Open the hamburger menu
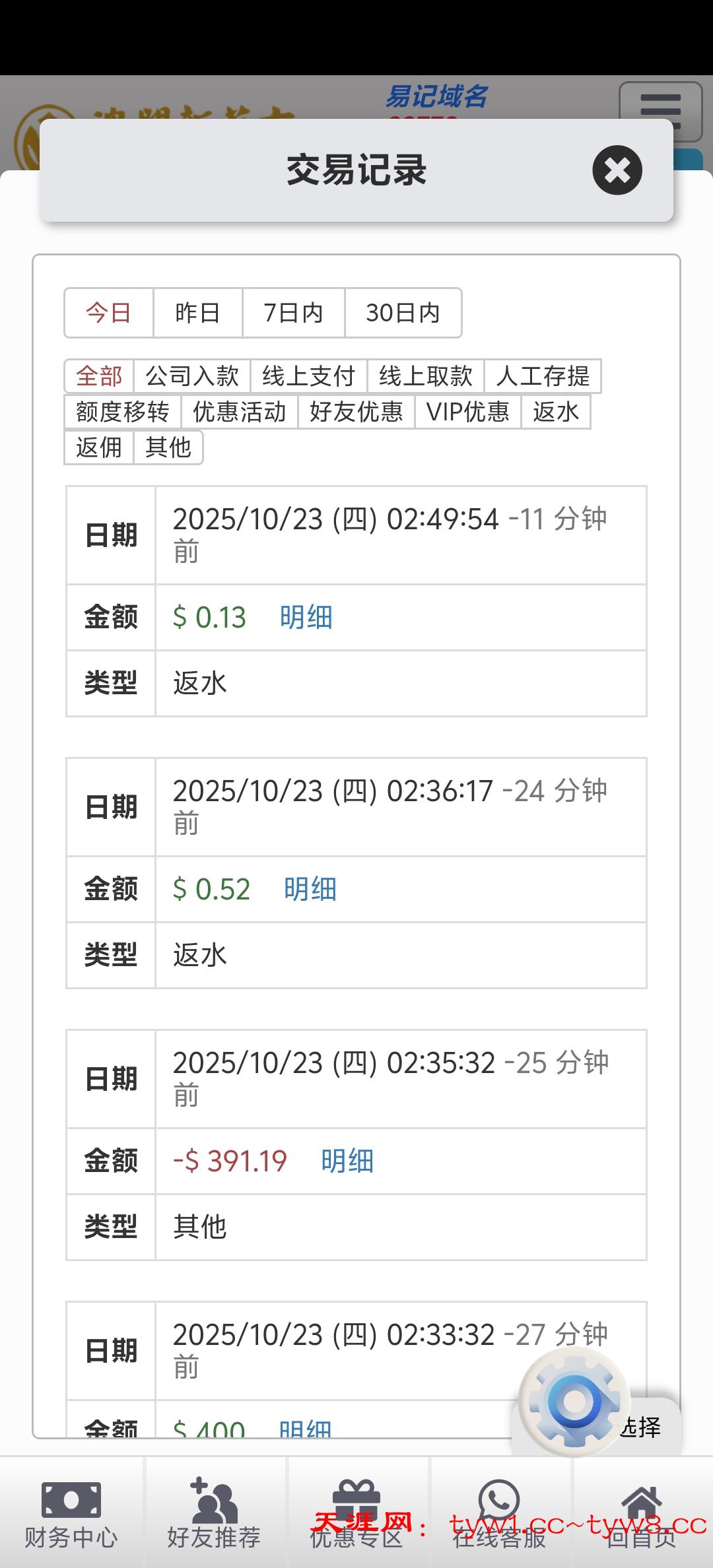 660,111
